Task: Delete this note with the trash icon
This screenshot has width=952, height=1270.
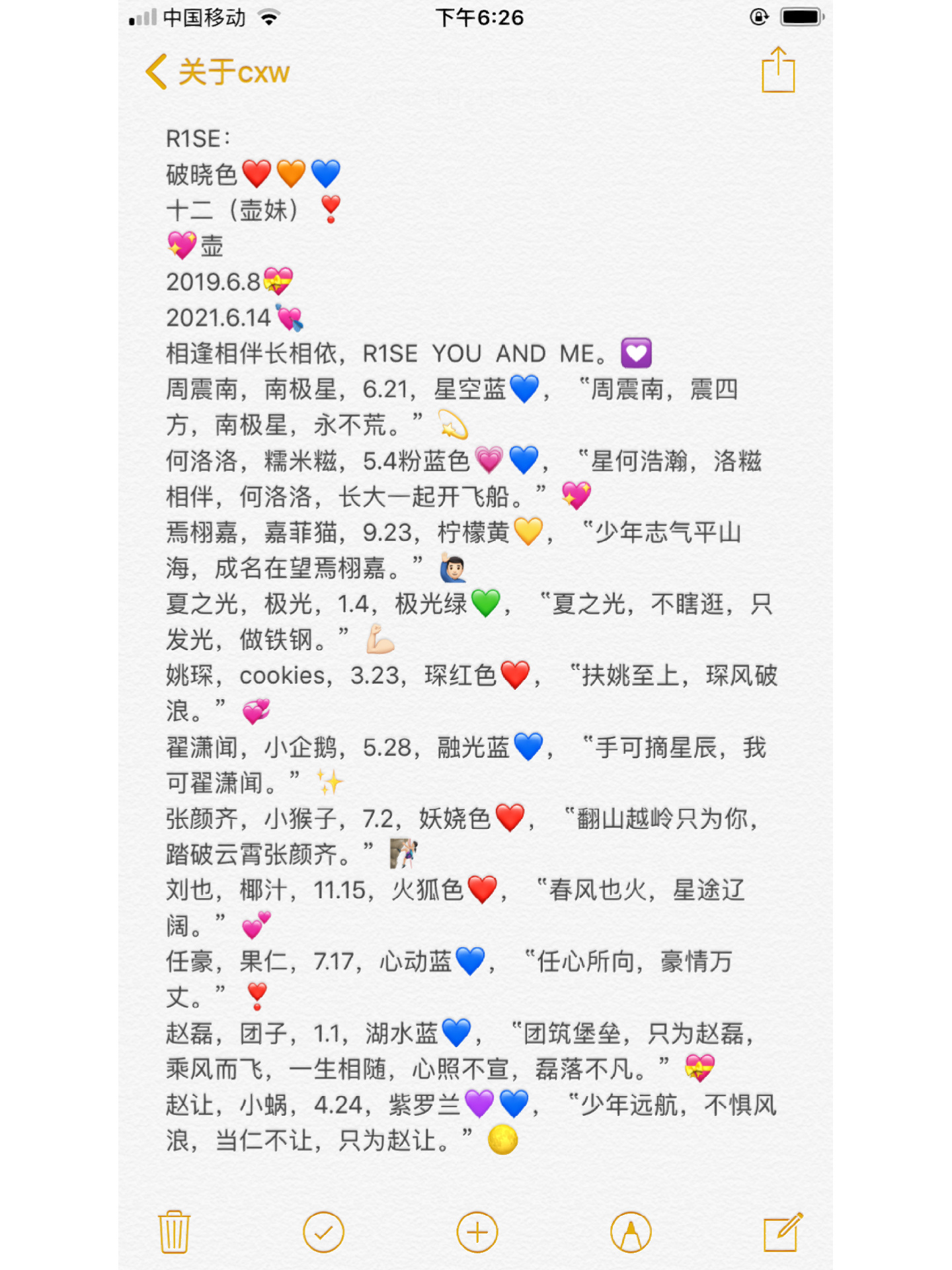Action: tap(175, 1232)
